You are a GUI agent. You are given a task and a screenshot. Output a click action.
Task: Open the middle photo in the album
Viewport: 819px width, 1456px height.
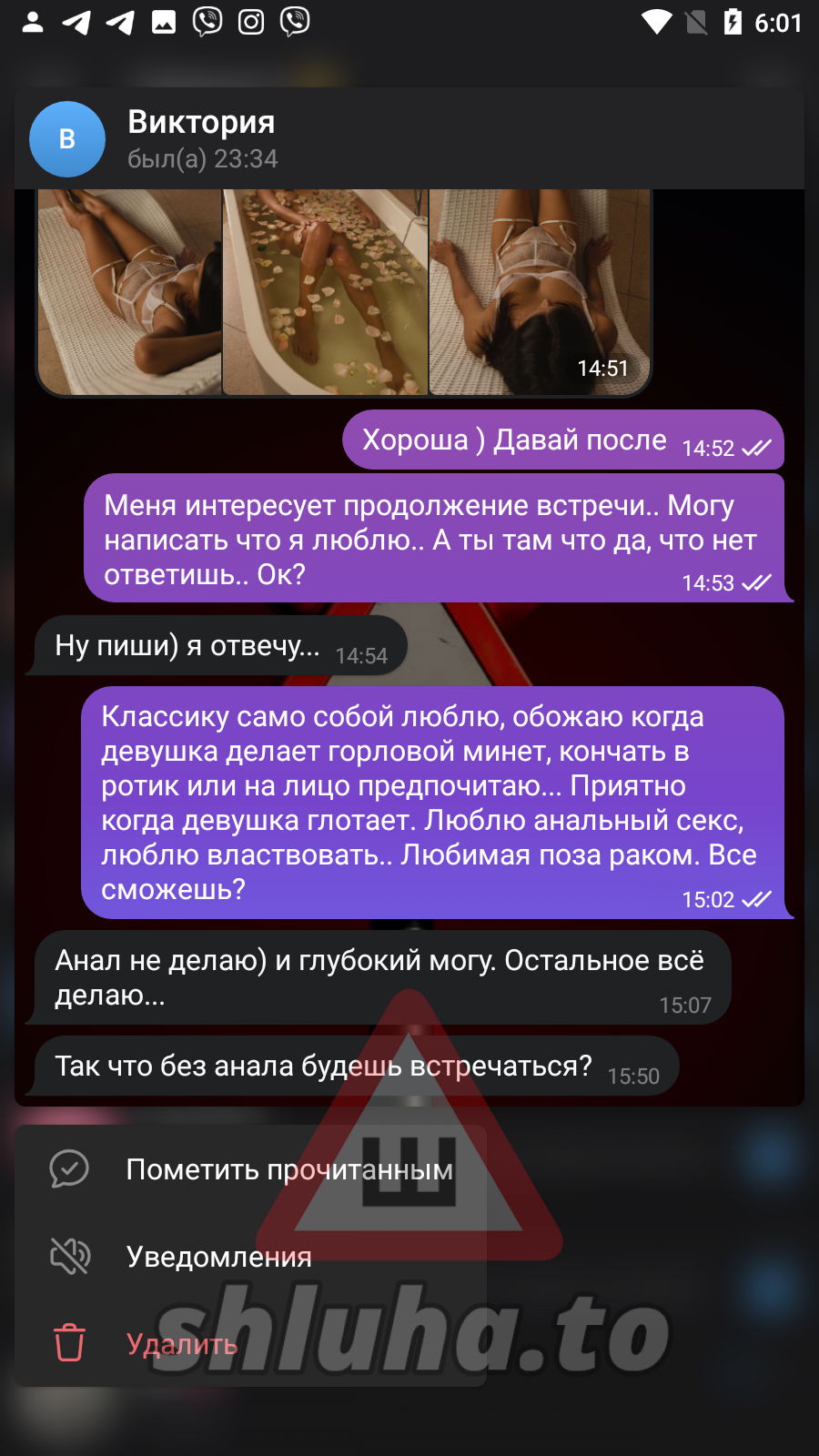325,291
